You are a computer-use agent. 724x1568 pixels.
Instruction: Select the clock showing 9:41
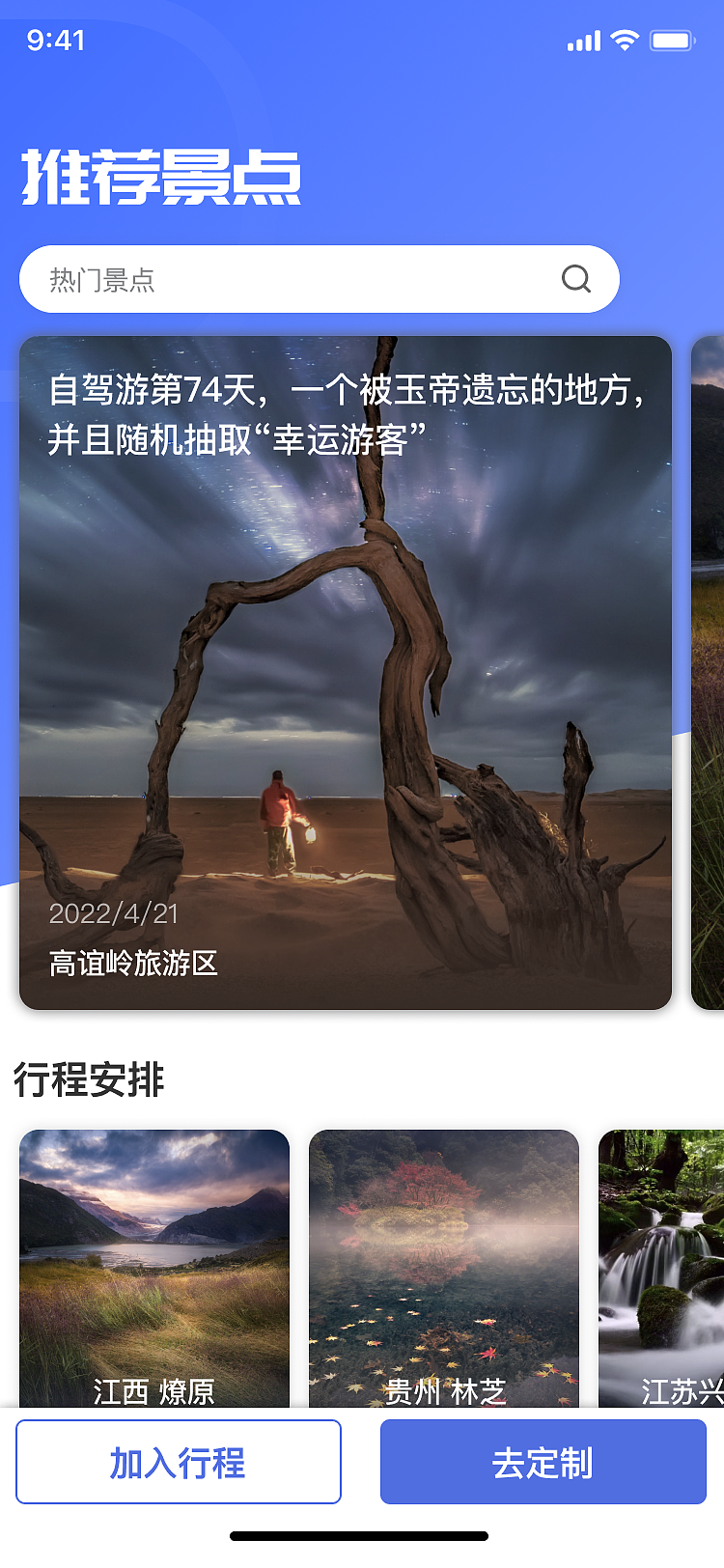point(52,41)
